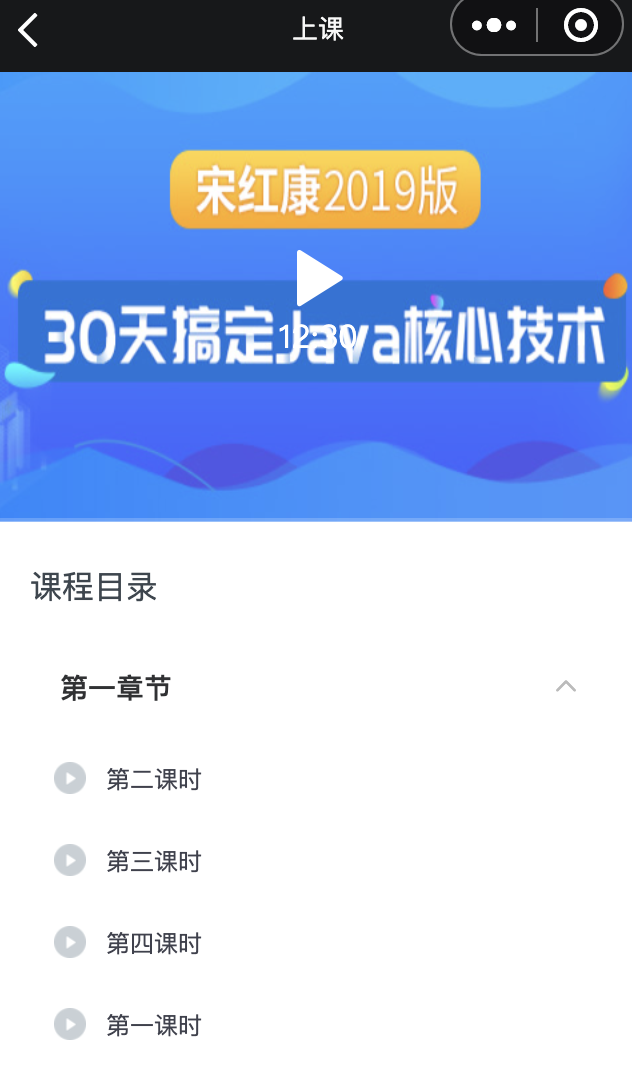
Task: Play the Java course video
Action: tap(318, 279)
